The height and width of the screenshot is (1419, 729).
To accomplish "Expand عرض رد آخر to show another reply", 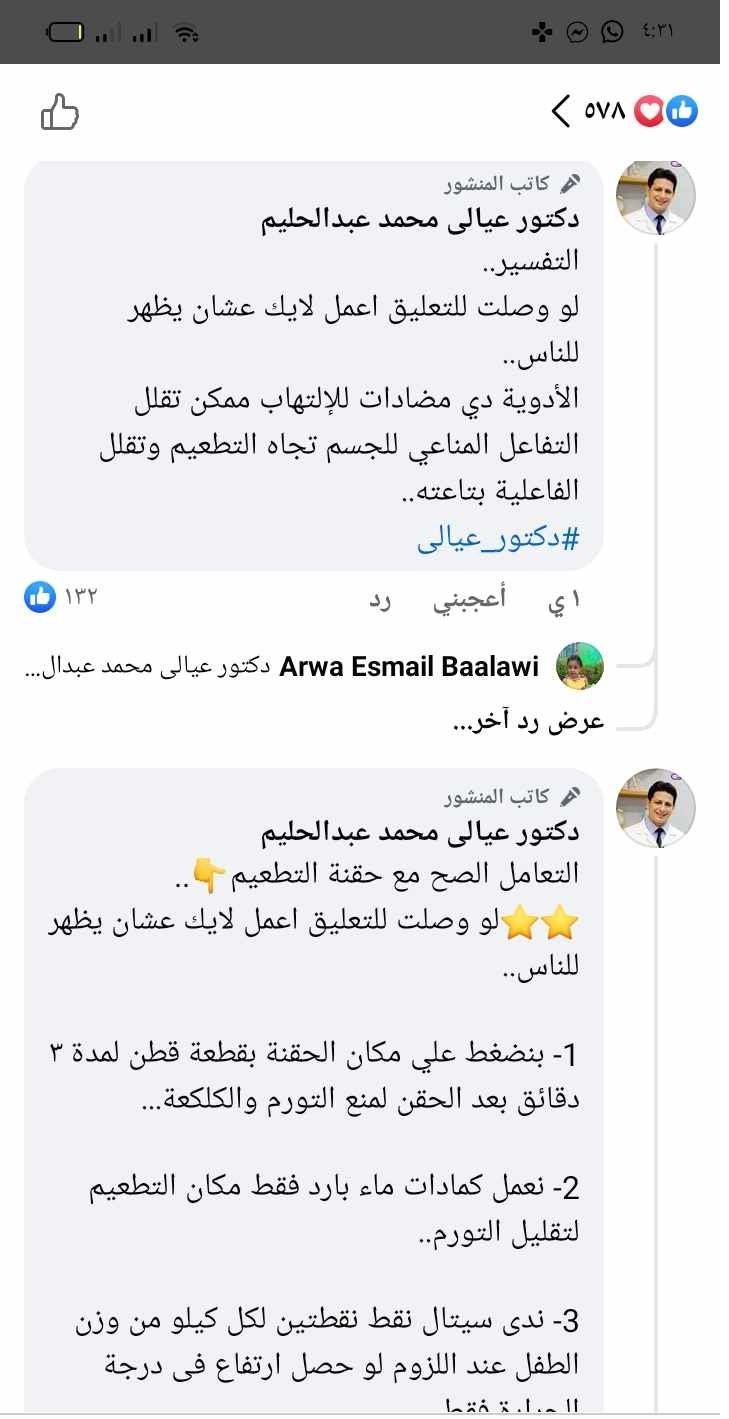I will click(x=528, y=722).
